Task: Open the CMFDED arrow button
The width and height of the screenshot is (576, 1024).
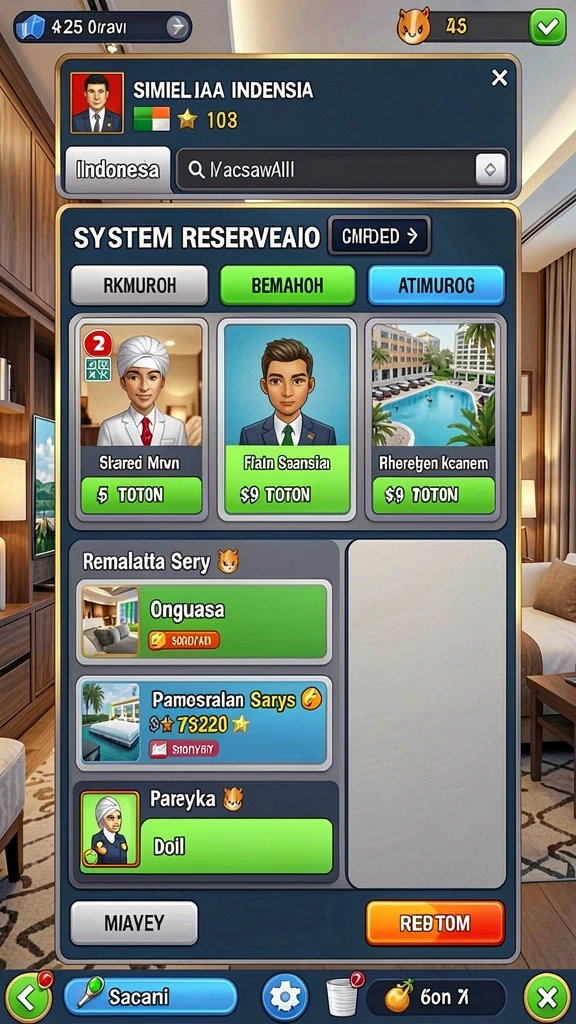Action: coord(379,236)
